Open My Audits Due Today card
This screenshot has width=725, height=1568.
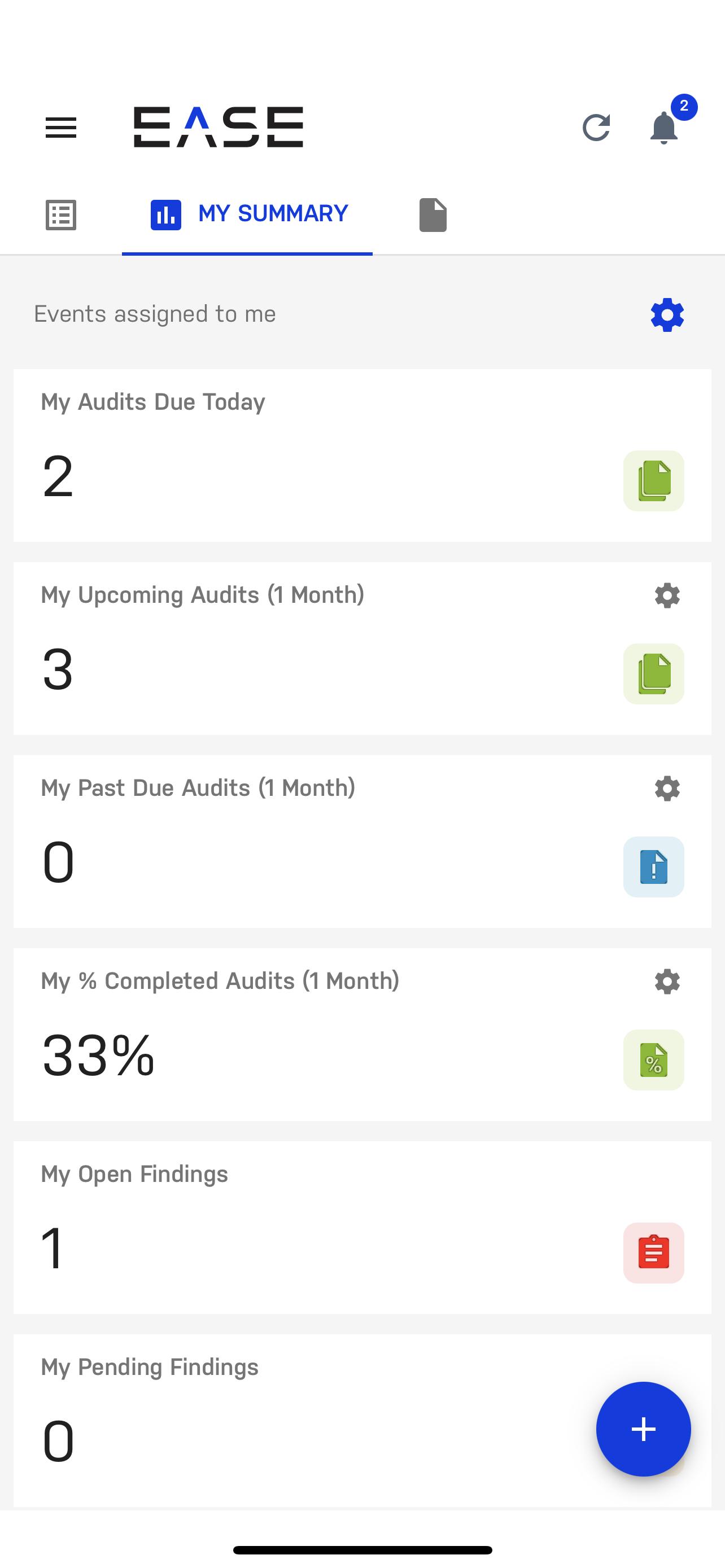(x=362, y=455)
